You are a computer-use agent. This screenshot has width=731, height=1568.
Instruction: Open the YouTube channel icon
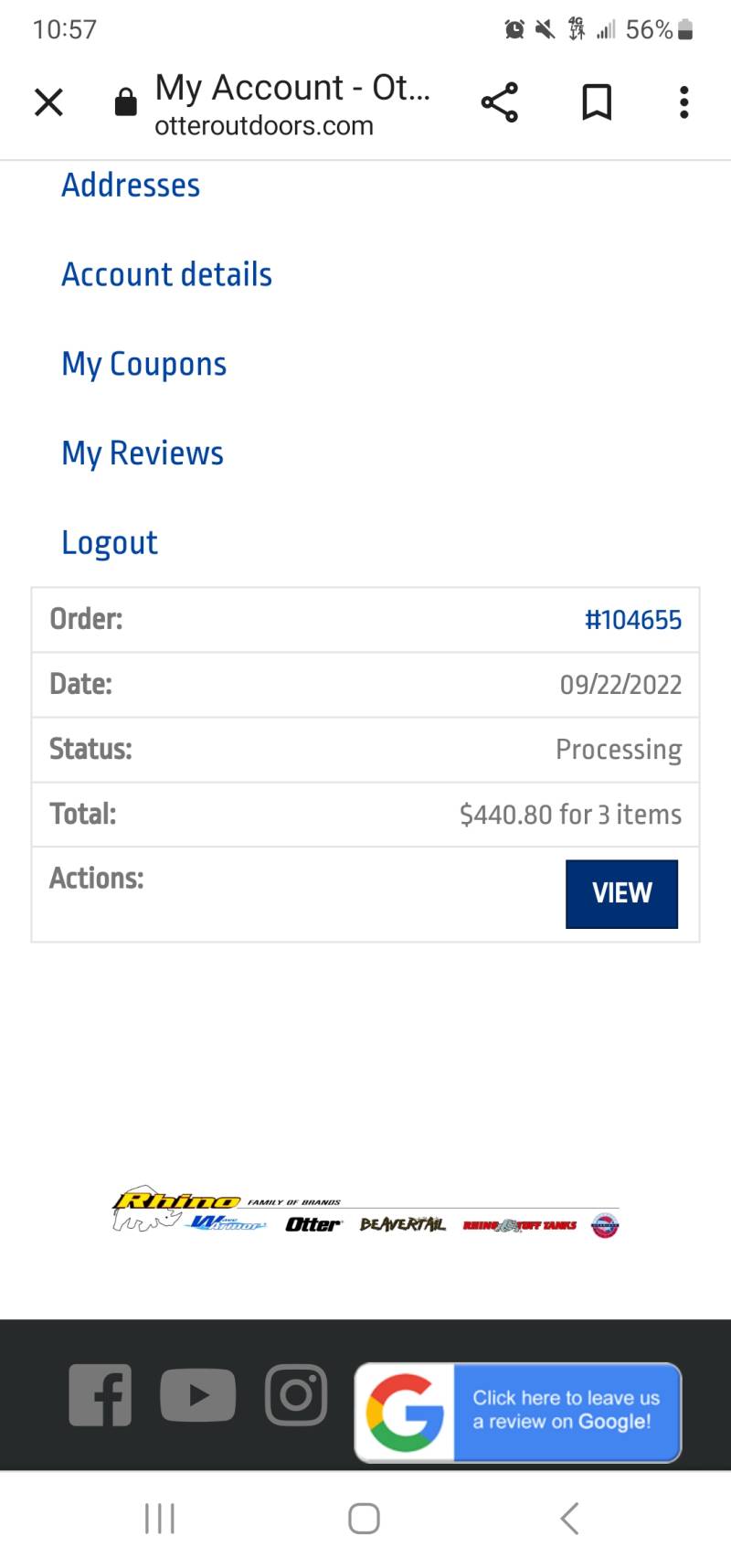197,1395
